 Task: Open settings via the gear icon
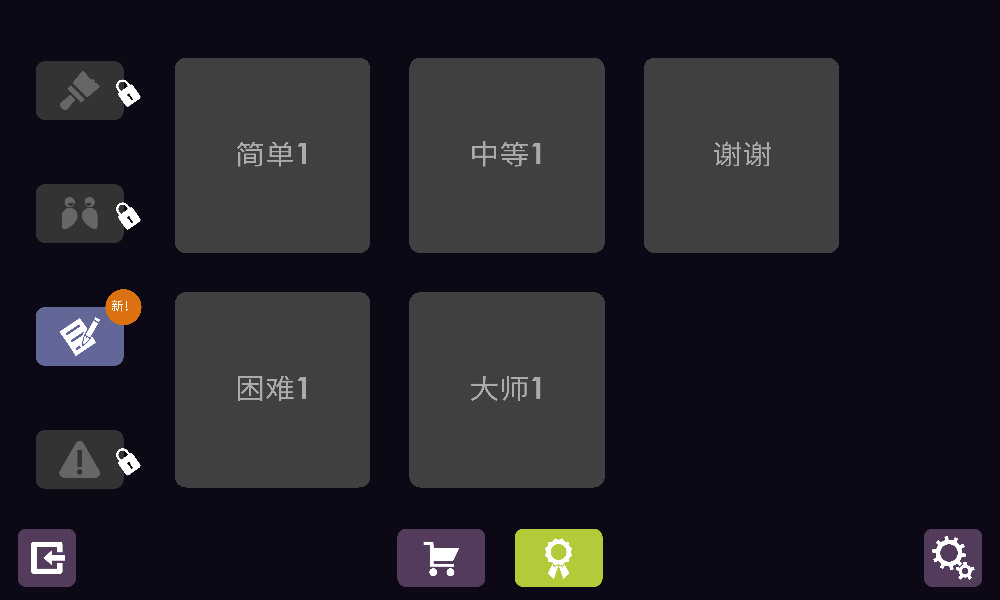click(x=952, y=558)
